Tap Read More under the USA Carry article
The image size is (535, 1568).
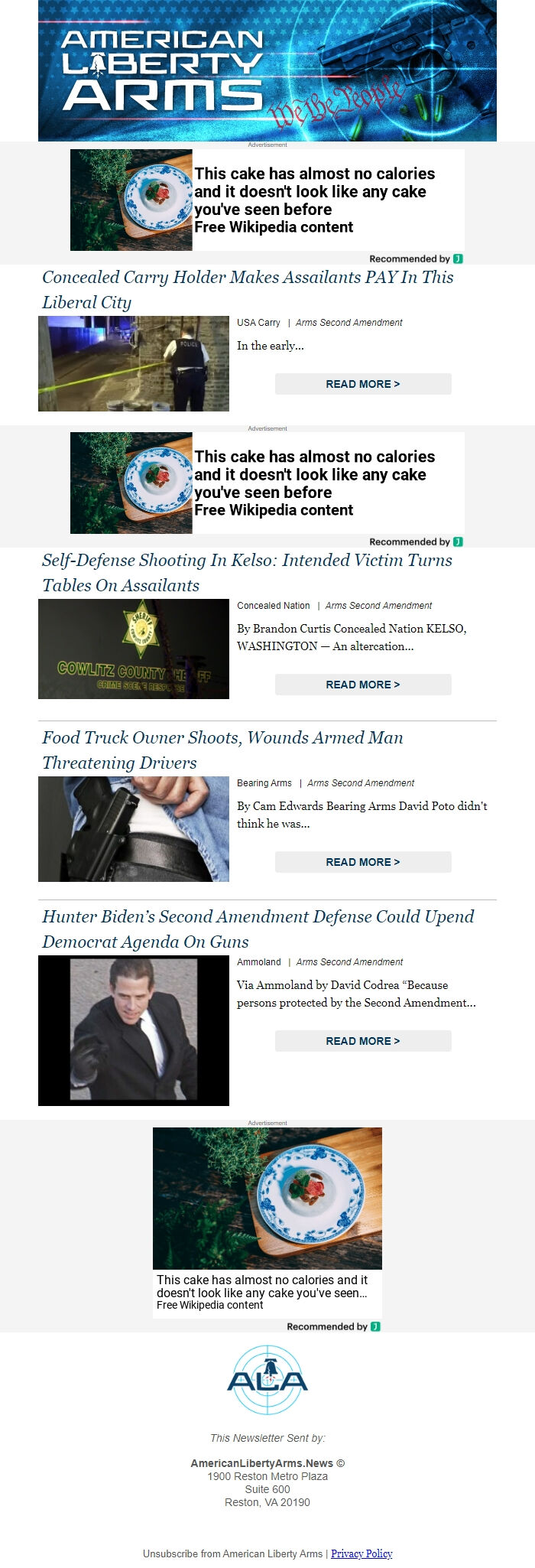tap(362, 384)
